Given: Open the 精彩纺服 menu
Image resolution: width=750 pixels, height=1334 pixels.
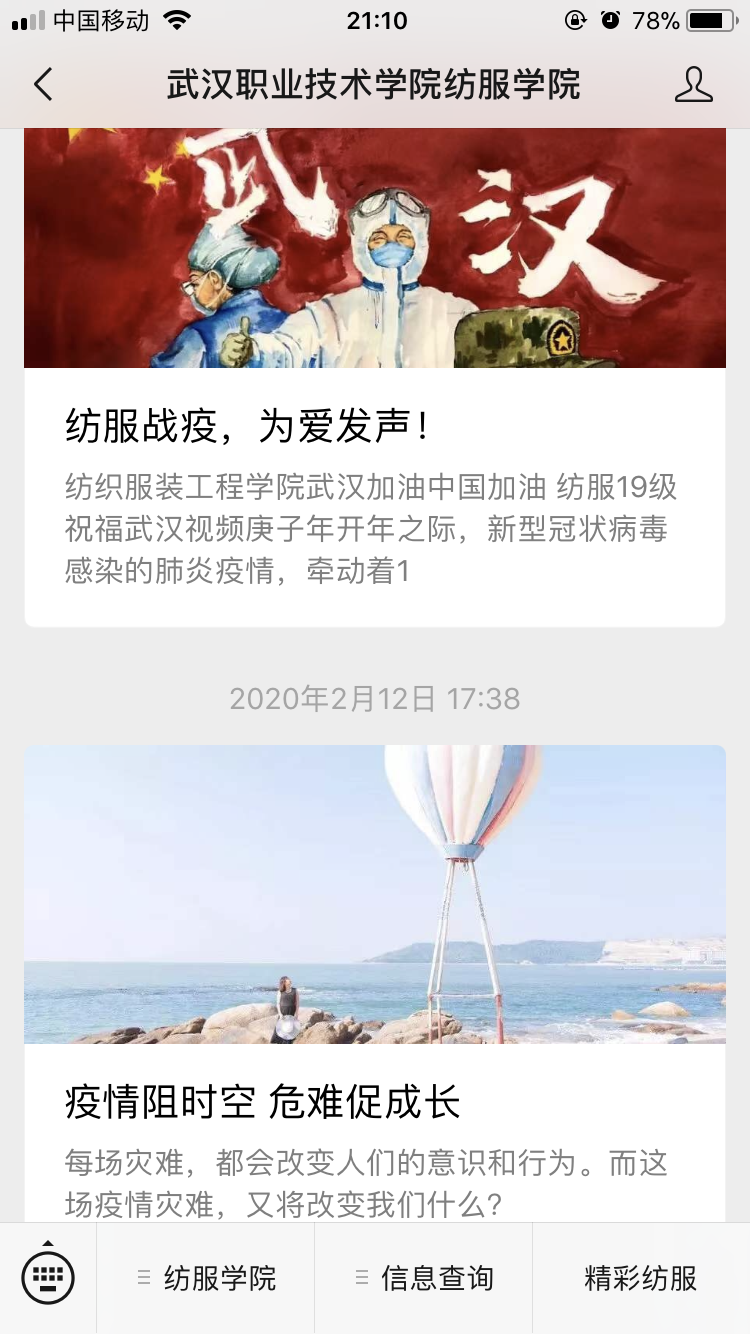Looking at the screenshot, I should [x=640, y=1278].
